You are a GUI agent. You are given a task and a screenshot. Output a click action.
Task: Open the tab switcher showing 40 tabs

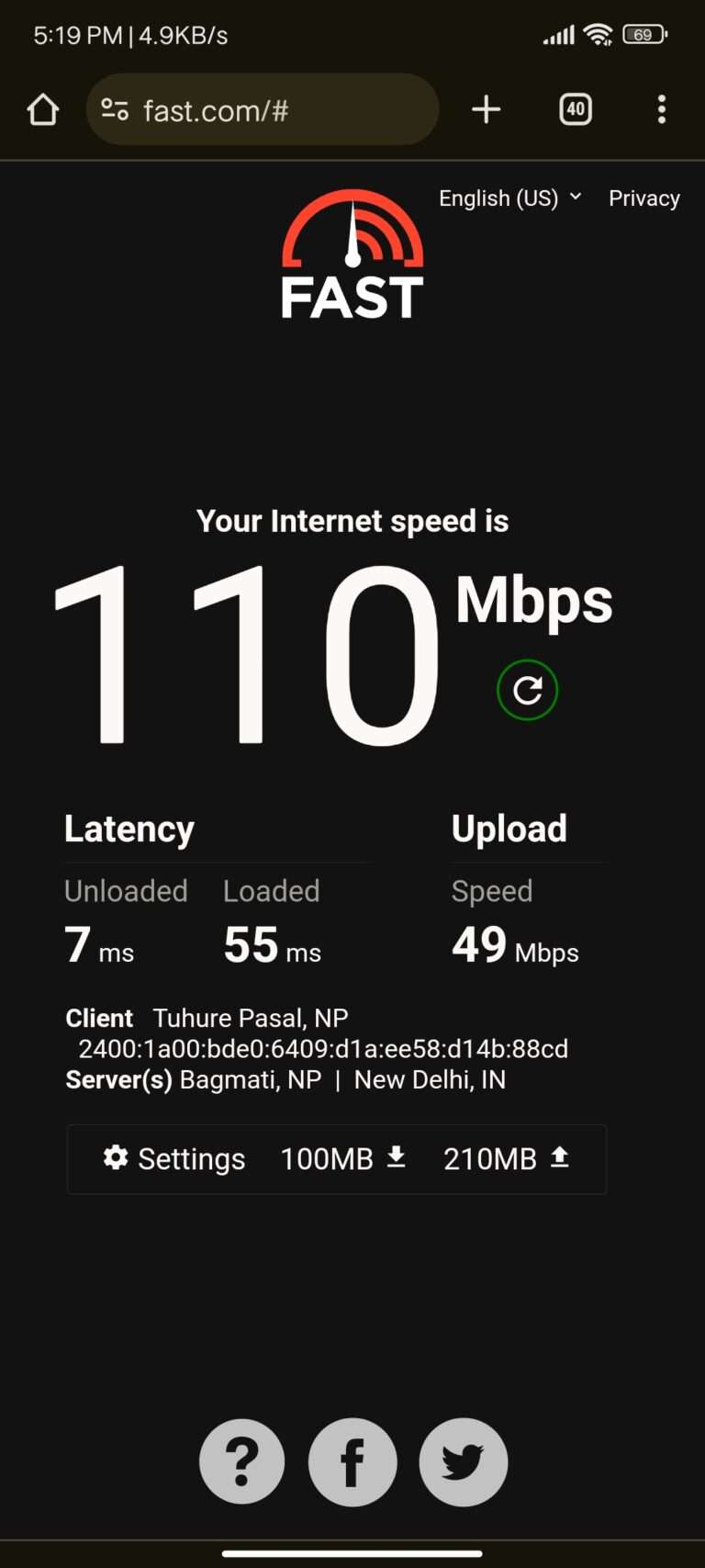575,109
